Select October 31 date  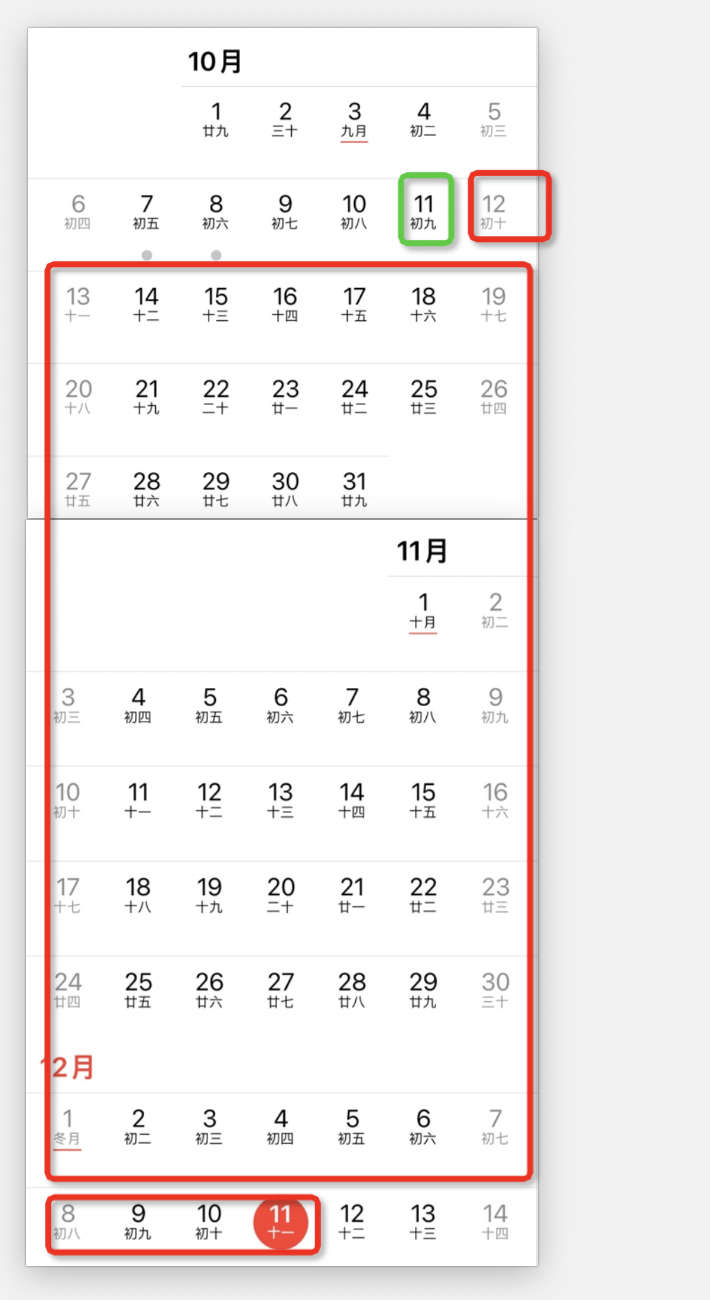354,488
